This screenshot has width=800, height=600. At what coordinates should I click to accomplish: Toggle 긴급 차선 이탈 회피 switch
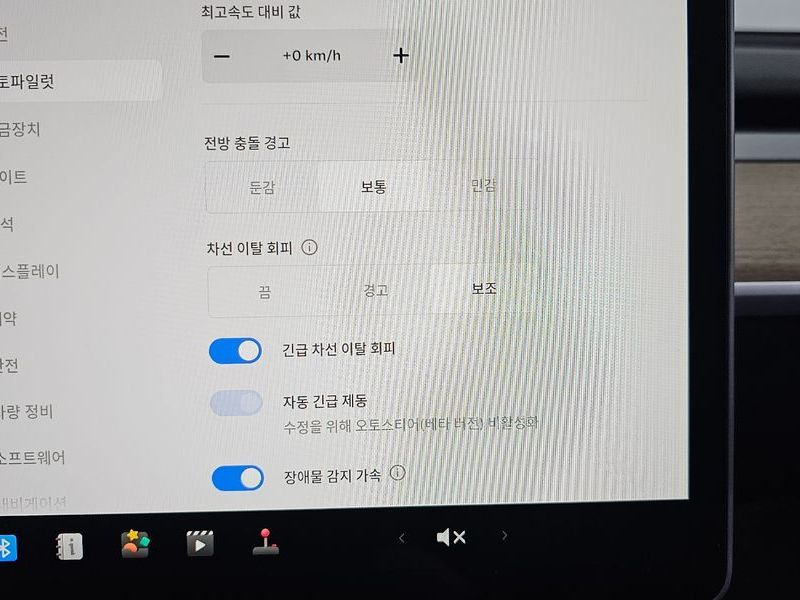click(235, 351)
